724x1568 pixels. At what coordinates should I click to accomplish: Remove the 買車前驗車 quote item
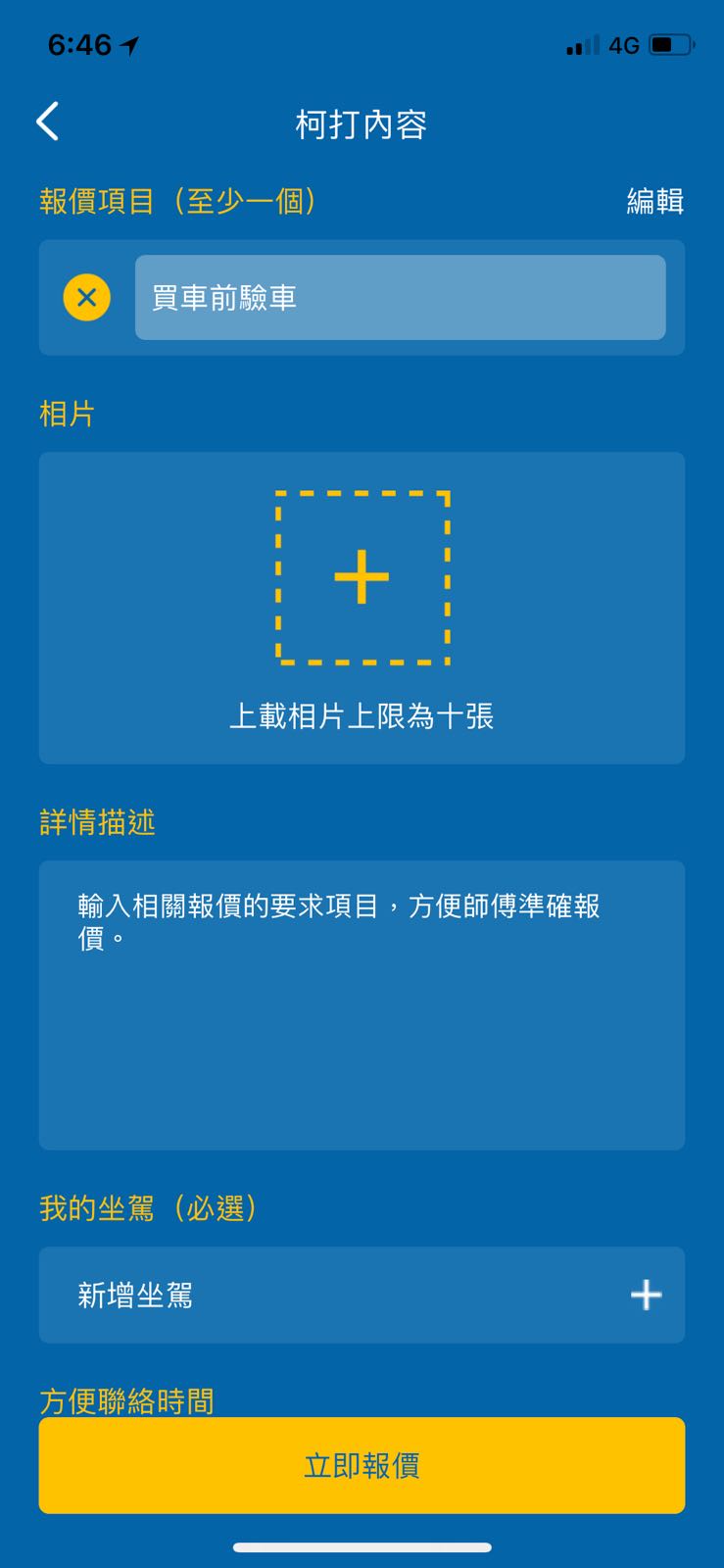[x=86, y=297]
